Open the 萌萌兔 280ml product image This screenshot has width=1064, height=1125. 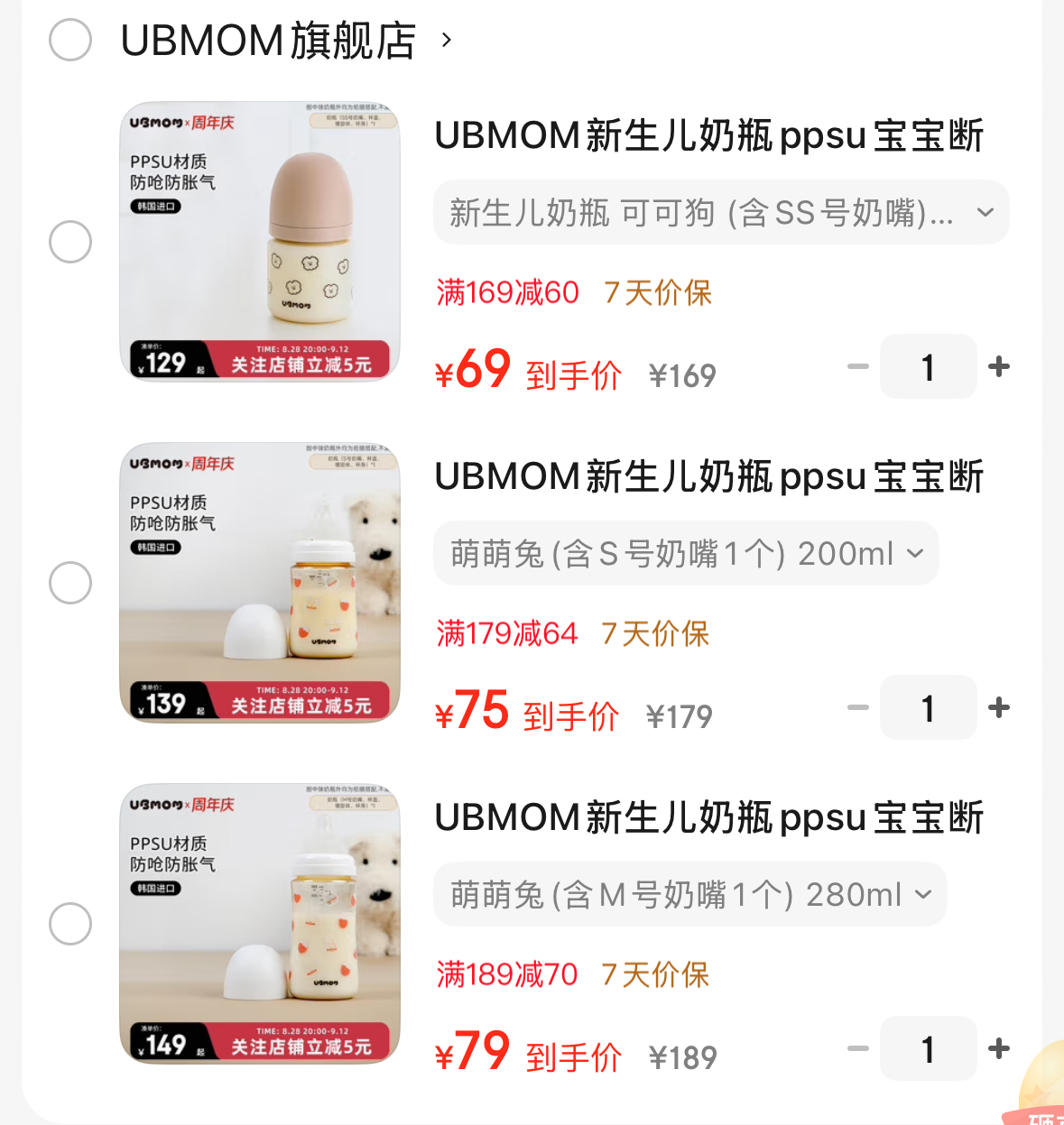coord(260,924)
